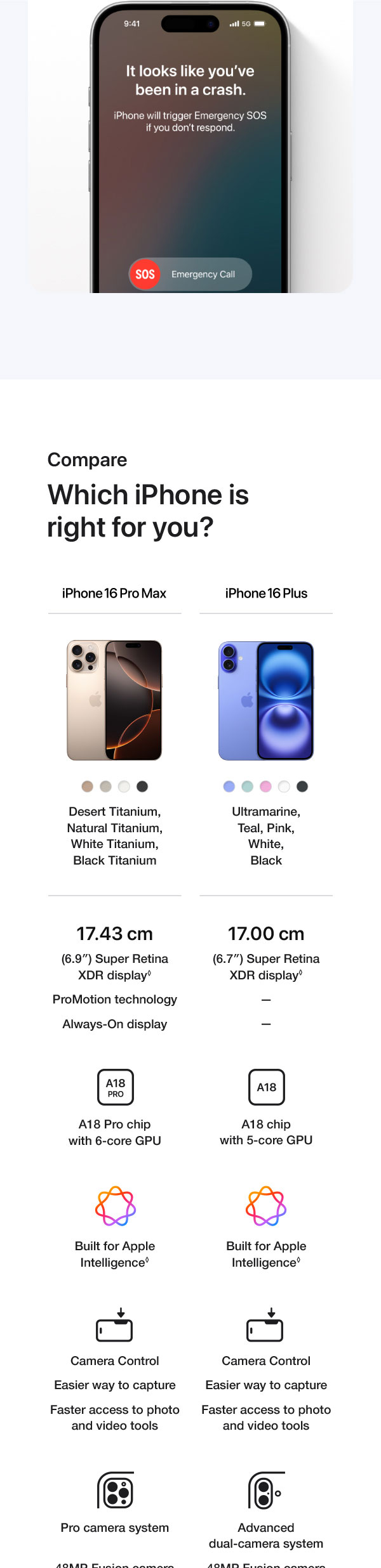Viewport: 381px width, 1568px height.
Task: Open the iPhone 16 Plus model selector
Action: coord(266,594)
